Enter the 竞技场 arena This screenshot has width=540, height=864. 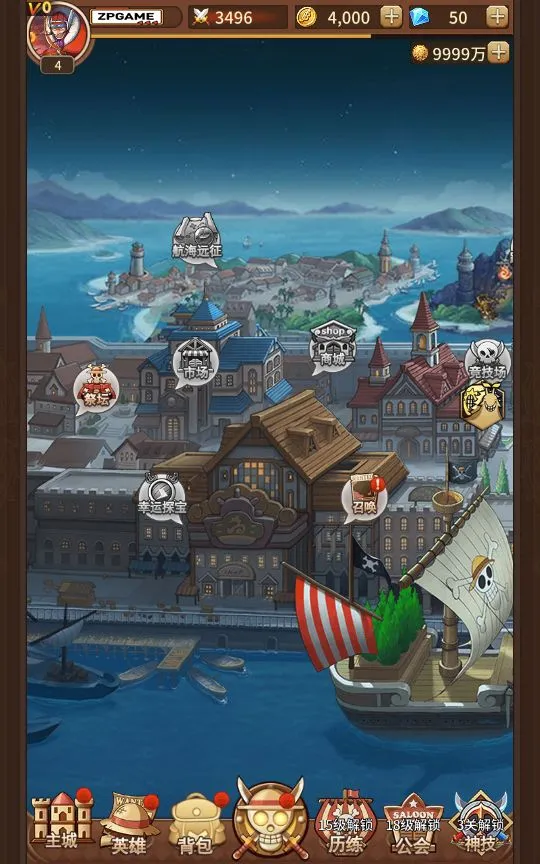[x=487, y=361]
